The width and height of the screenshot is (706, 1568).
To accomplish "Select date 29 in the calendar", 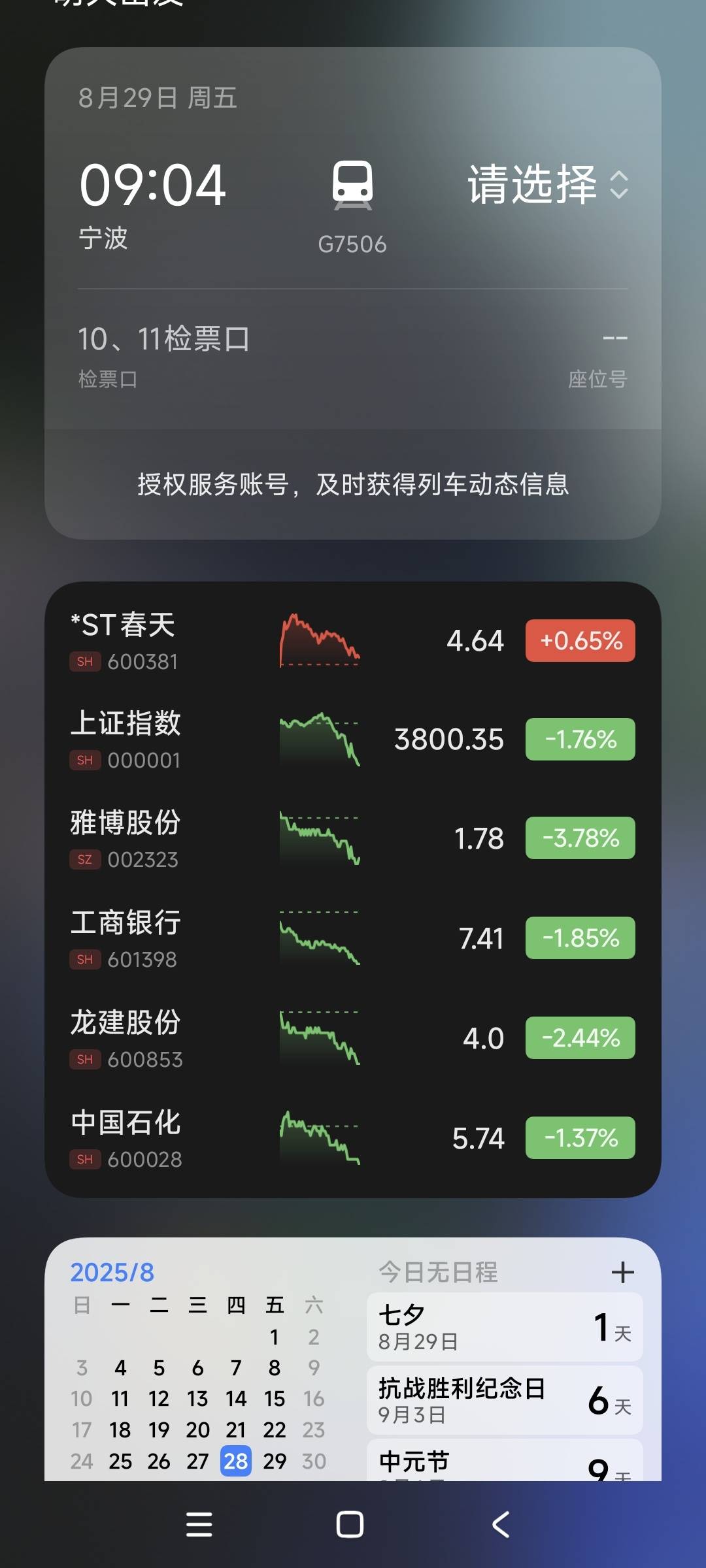I will pos(275,1461).
